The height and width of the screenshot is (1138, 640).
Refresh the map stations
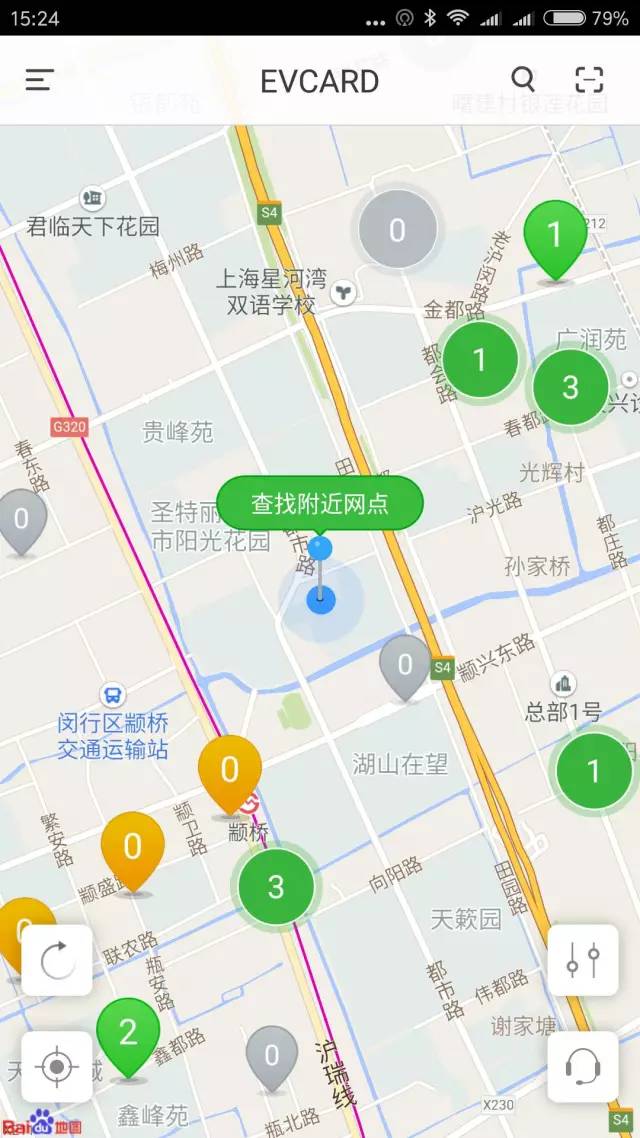click(x=57, y=960)
